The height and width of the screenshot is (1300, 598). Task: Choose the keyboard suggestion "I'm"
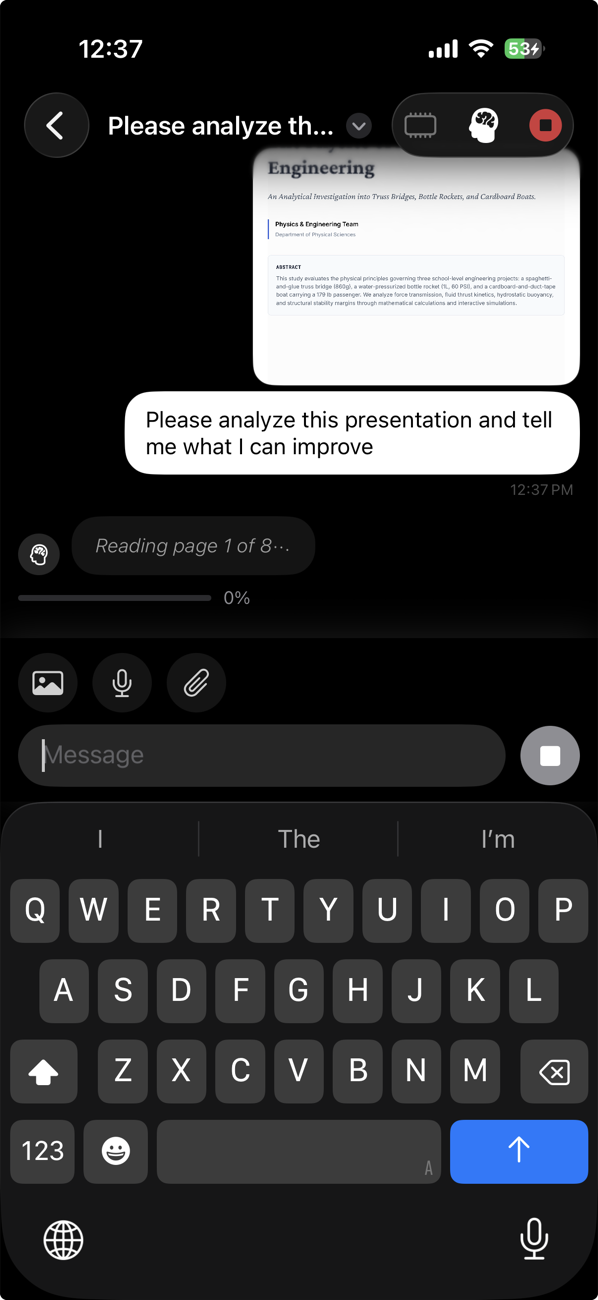point(497,839)
